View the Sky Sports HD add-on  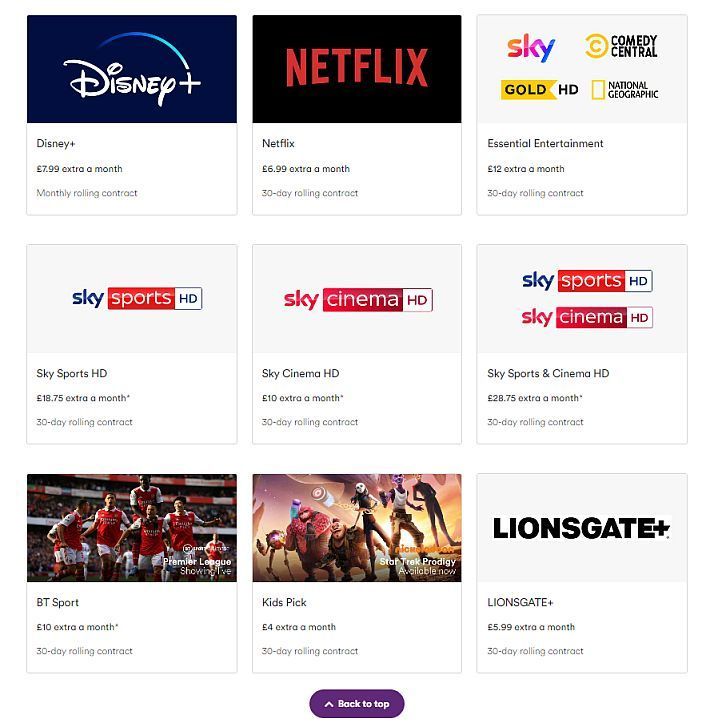tap(131, 343)
